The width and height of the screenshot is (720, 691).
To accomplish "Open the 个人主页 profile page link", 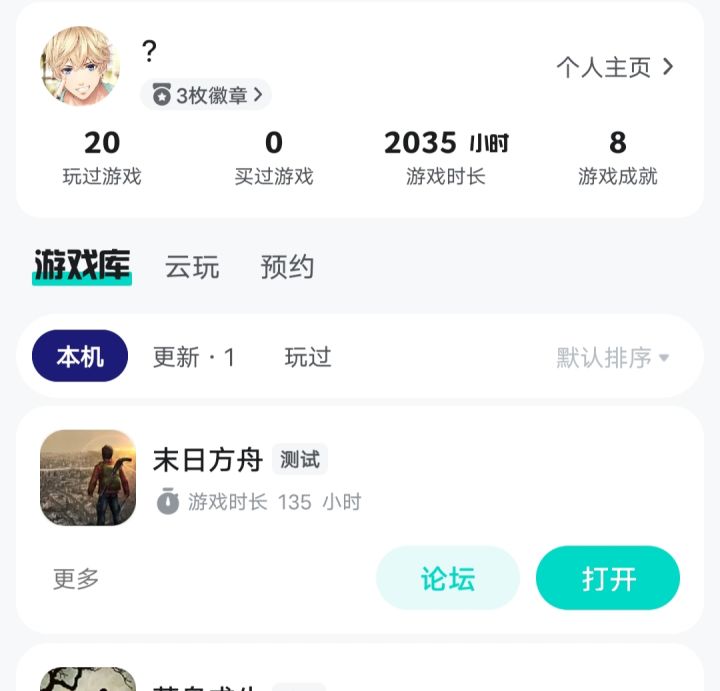I will click(615, 67).
